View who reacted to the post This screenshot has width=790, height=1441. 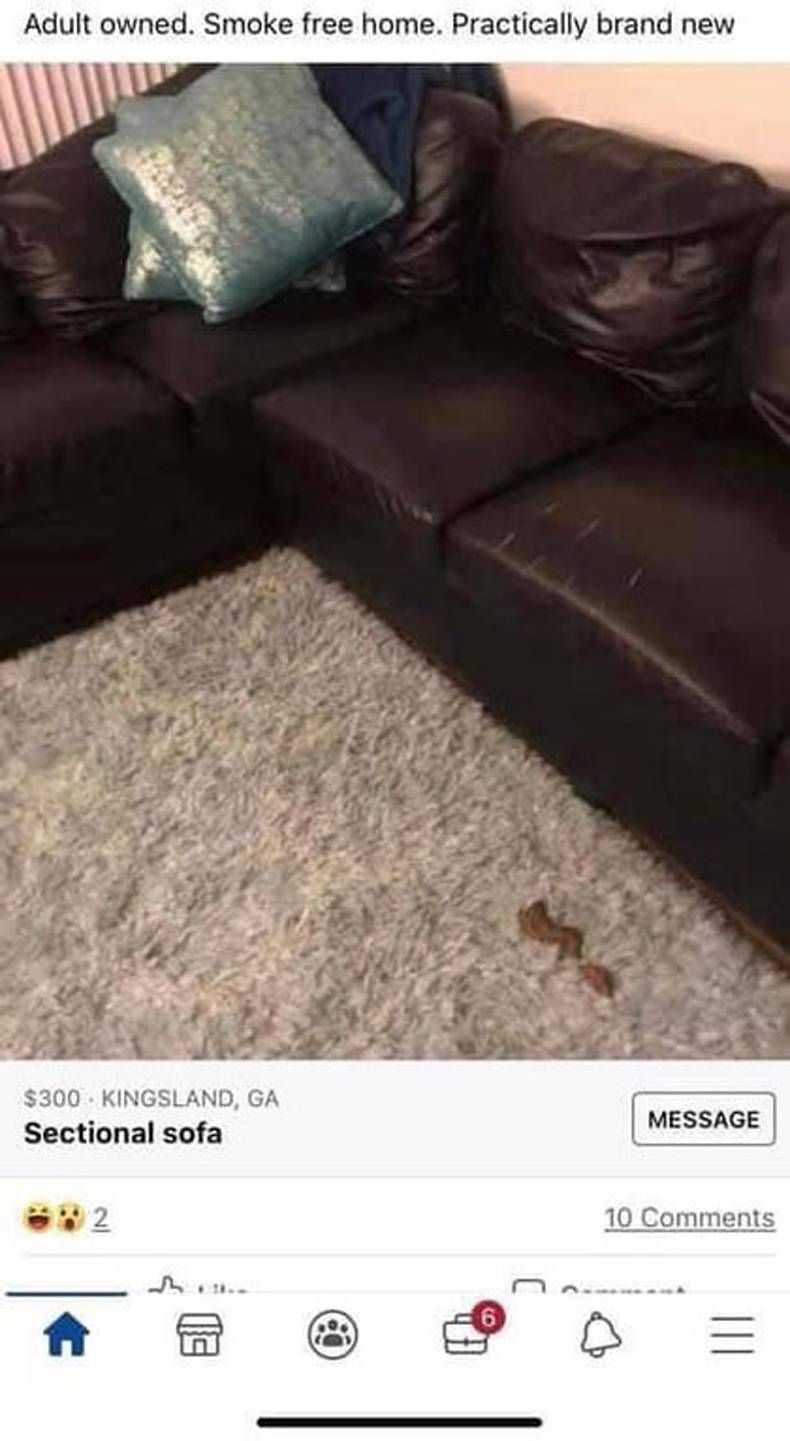point(66,1218)
